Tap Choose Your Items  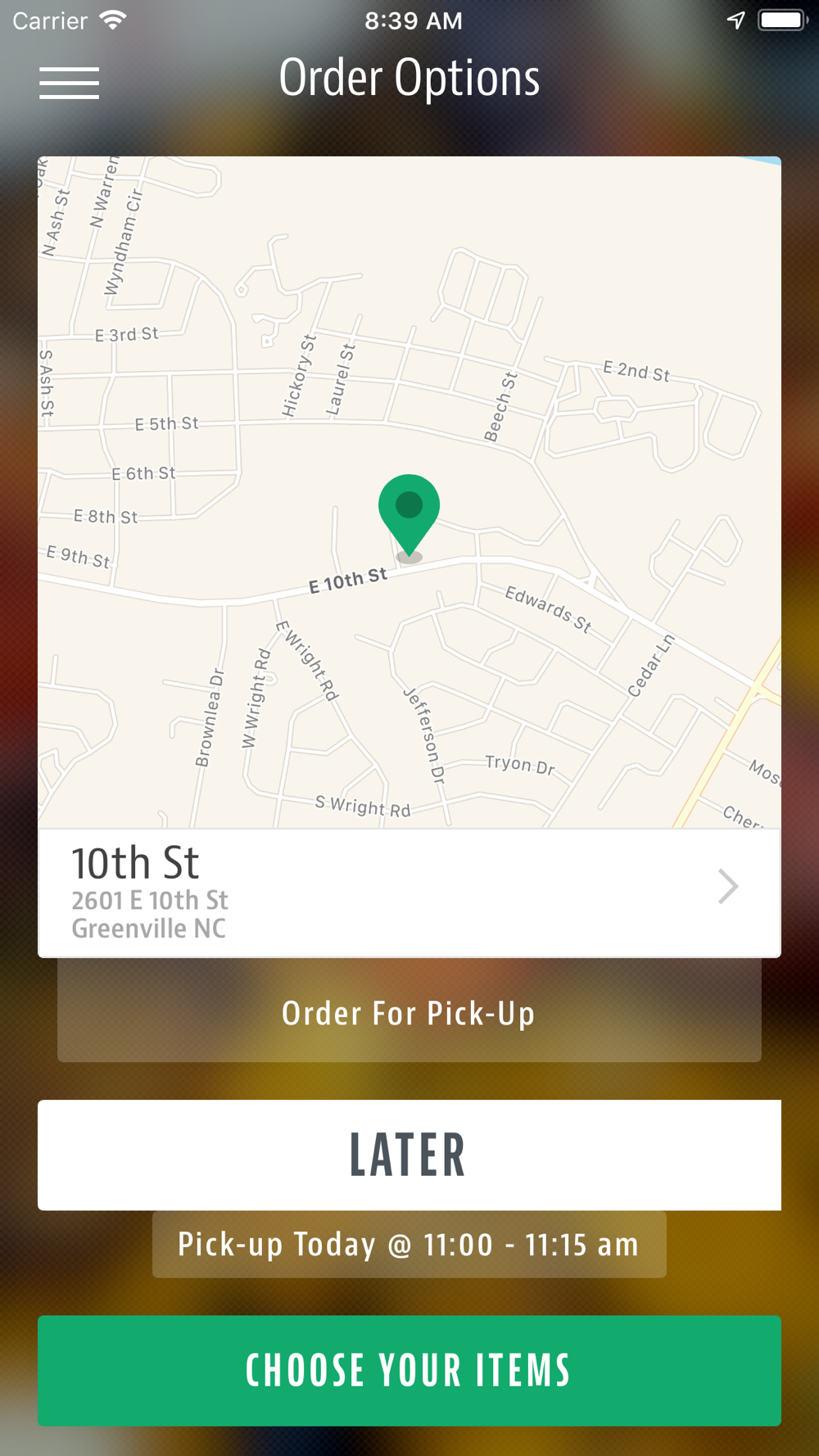pos(409,1371)
